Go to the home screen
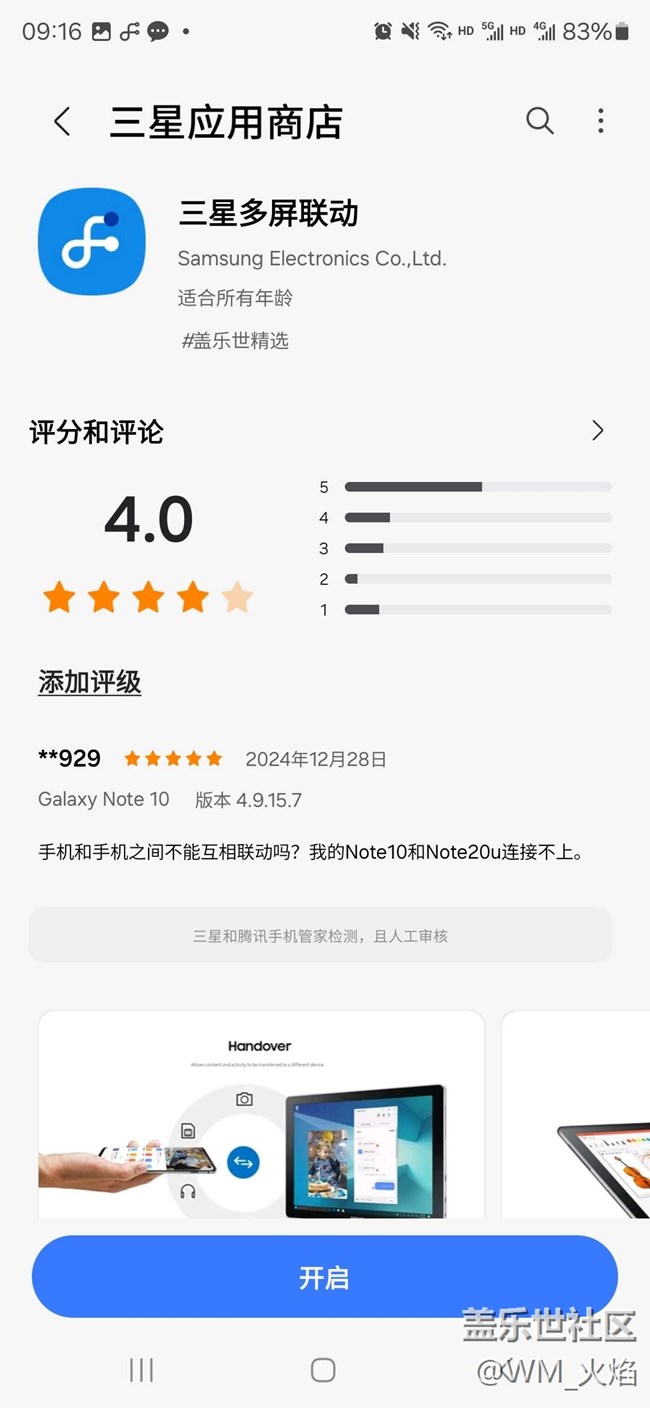Viewport: 650px width, 1408px height. tap(323, 1370)
